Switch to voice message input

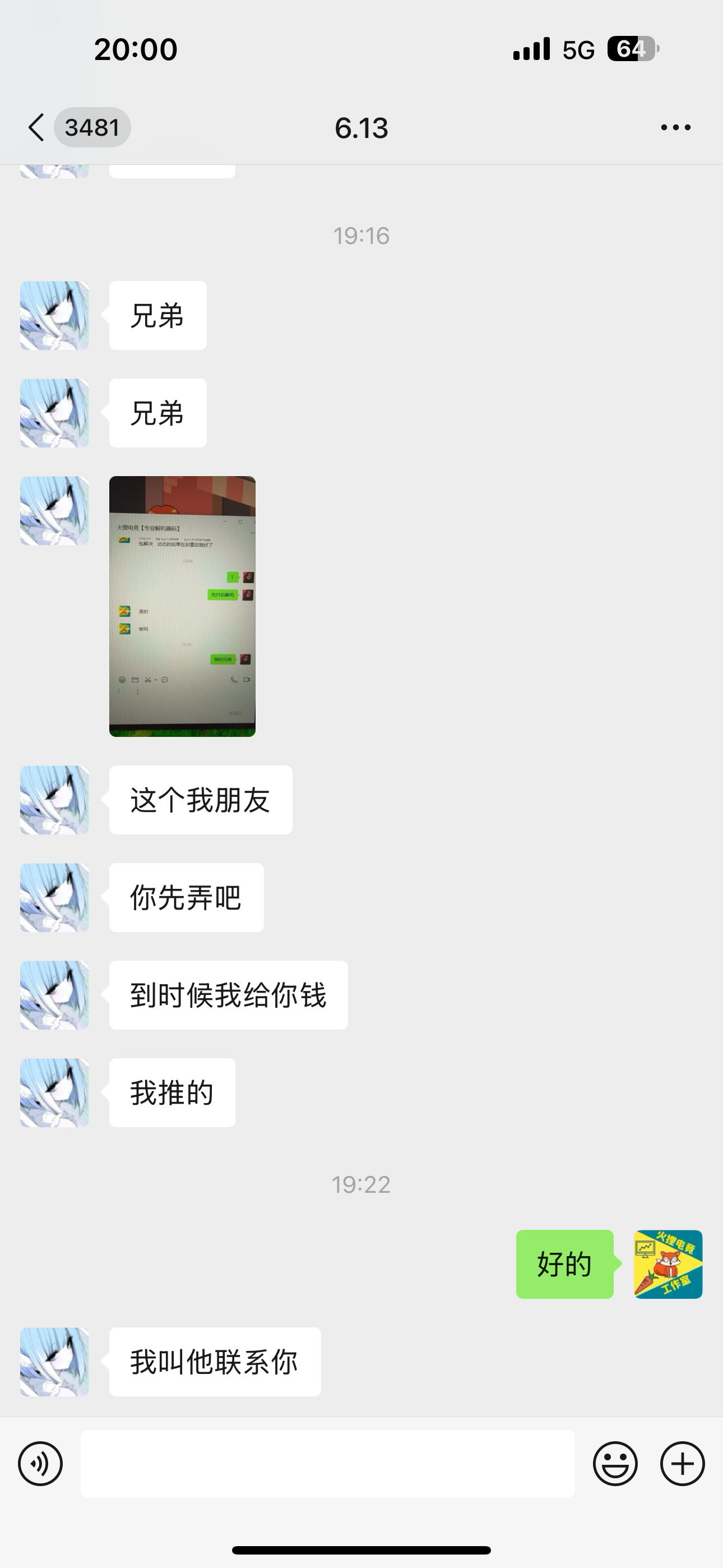(40, 1463)
